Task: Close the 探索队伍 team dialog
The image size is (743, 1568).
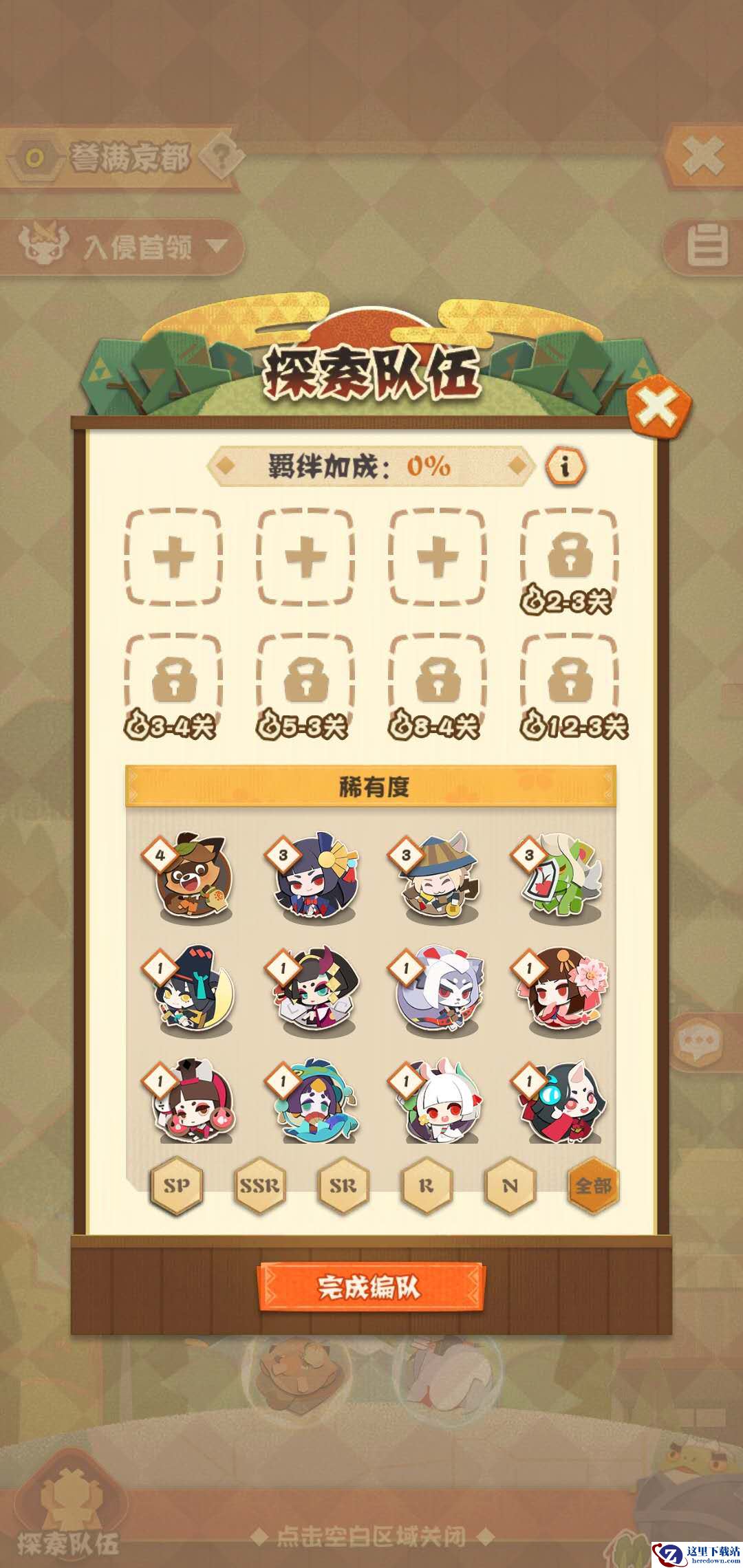Action: 657,407
